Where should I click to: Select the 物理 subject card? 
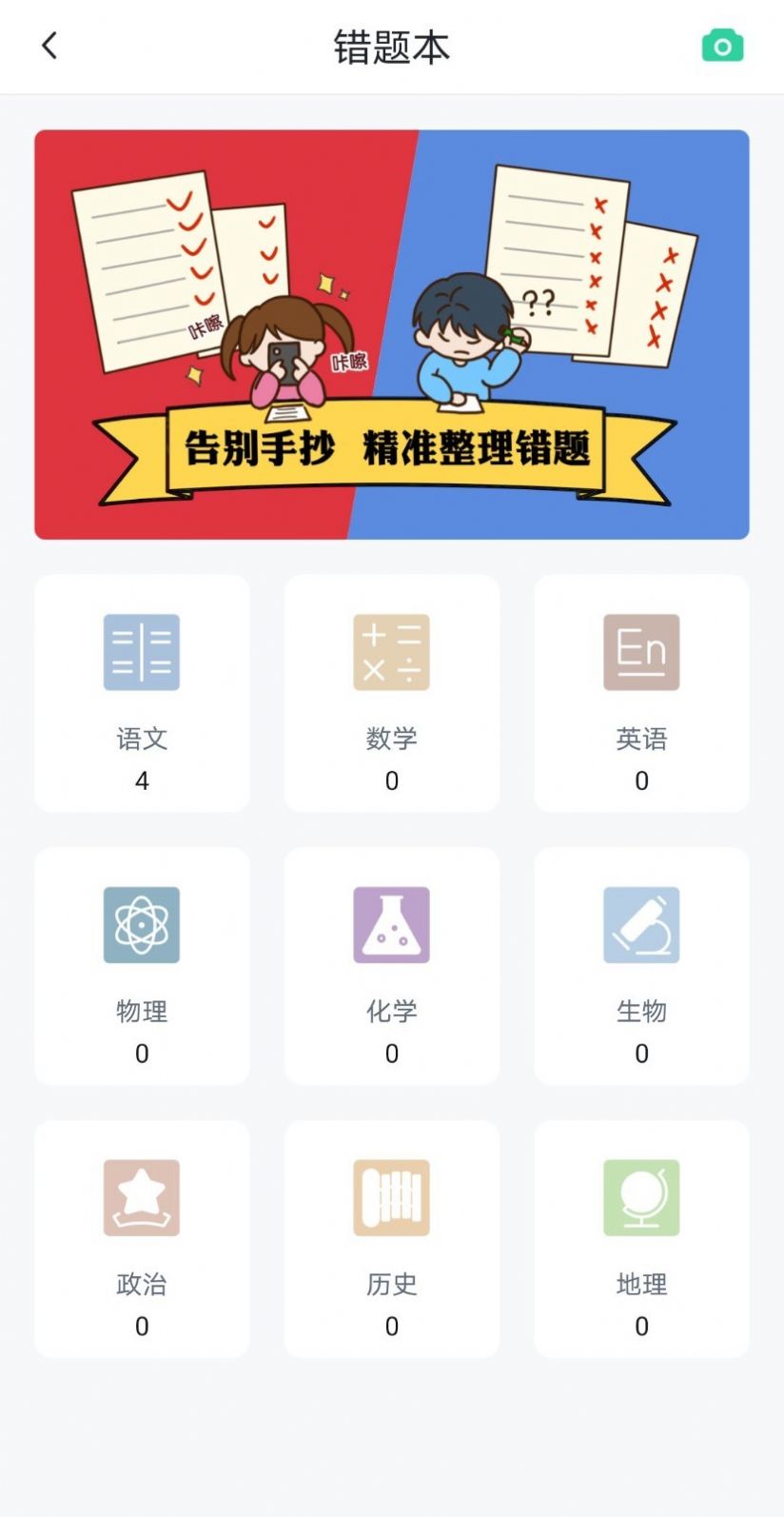pos(141,966)
